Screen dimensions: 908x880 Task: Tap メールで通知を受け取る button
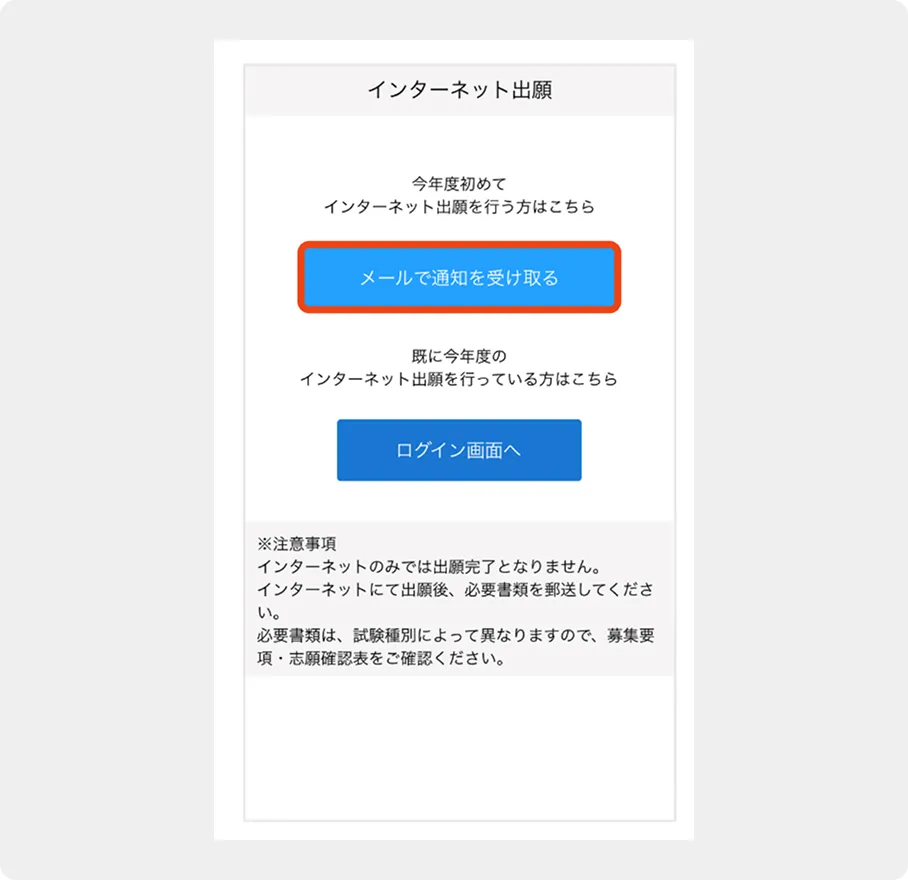[x=459, y=278]
